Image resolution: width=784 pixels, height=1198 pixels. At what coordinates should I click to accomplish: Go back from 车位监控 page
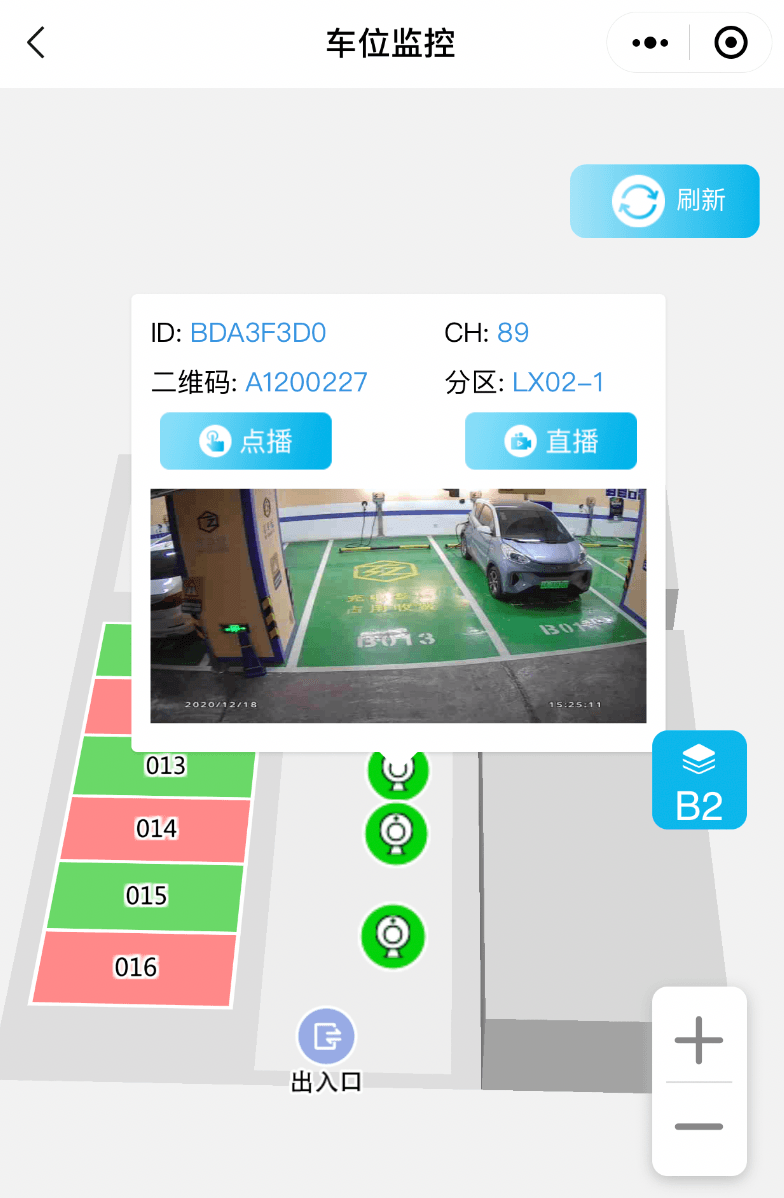pos(36,43)
